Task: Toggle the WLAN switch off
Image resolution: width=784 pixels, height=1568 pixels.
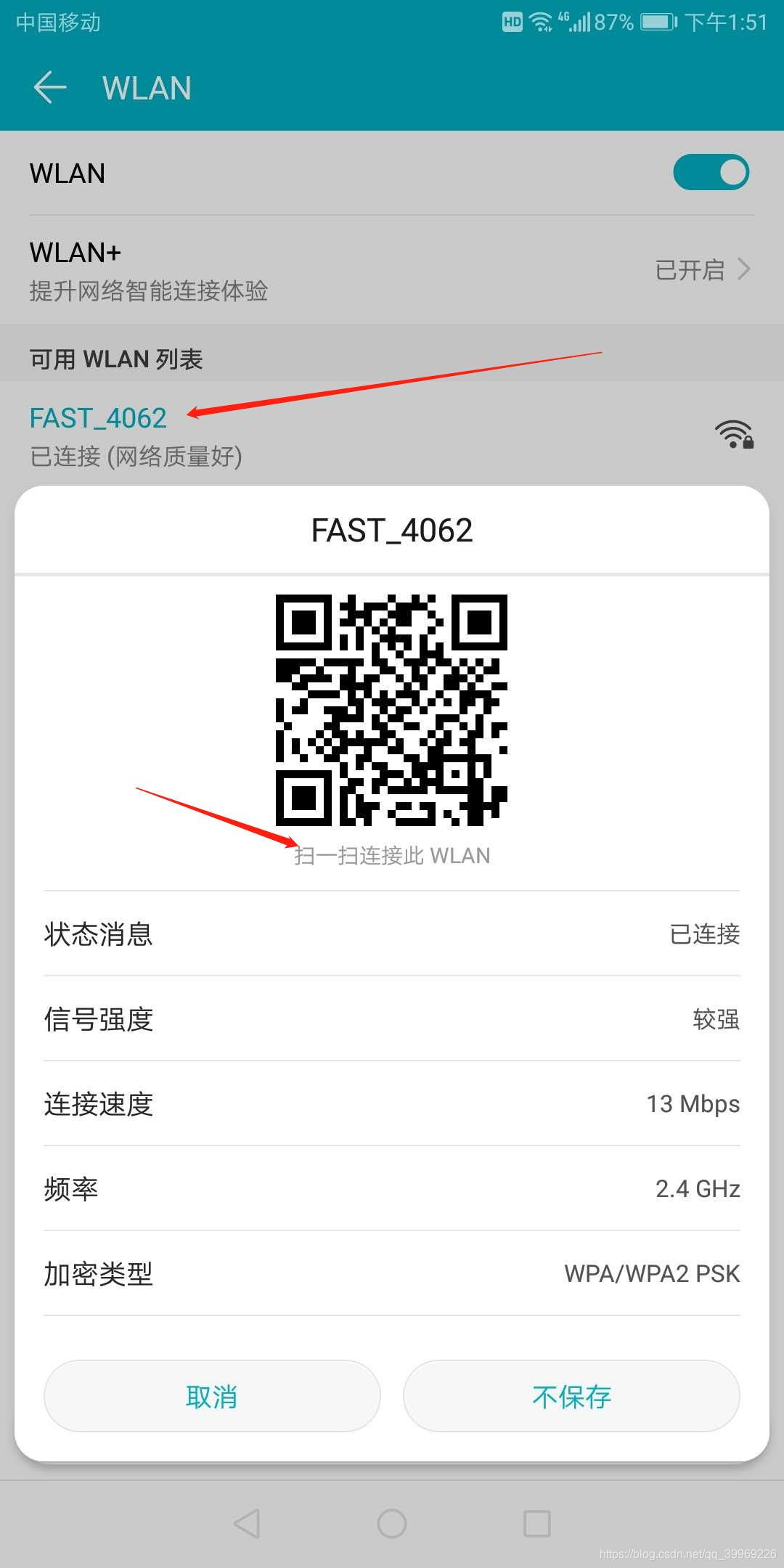Action: pyautogui.click(x=711, y=173)
